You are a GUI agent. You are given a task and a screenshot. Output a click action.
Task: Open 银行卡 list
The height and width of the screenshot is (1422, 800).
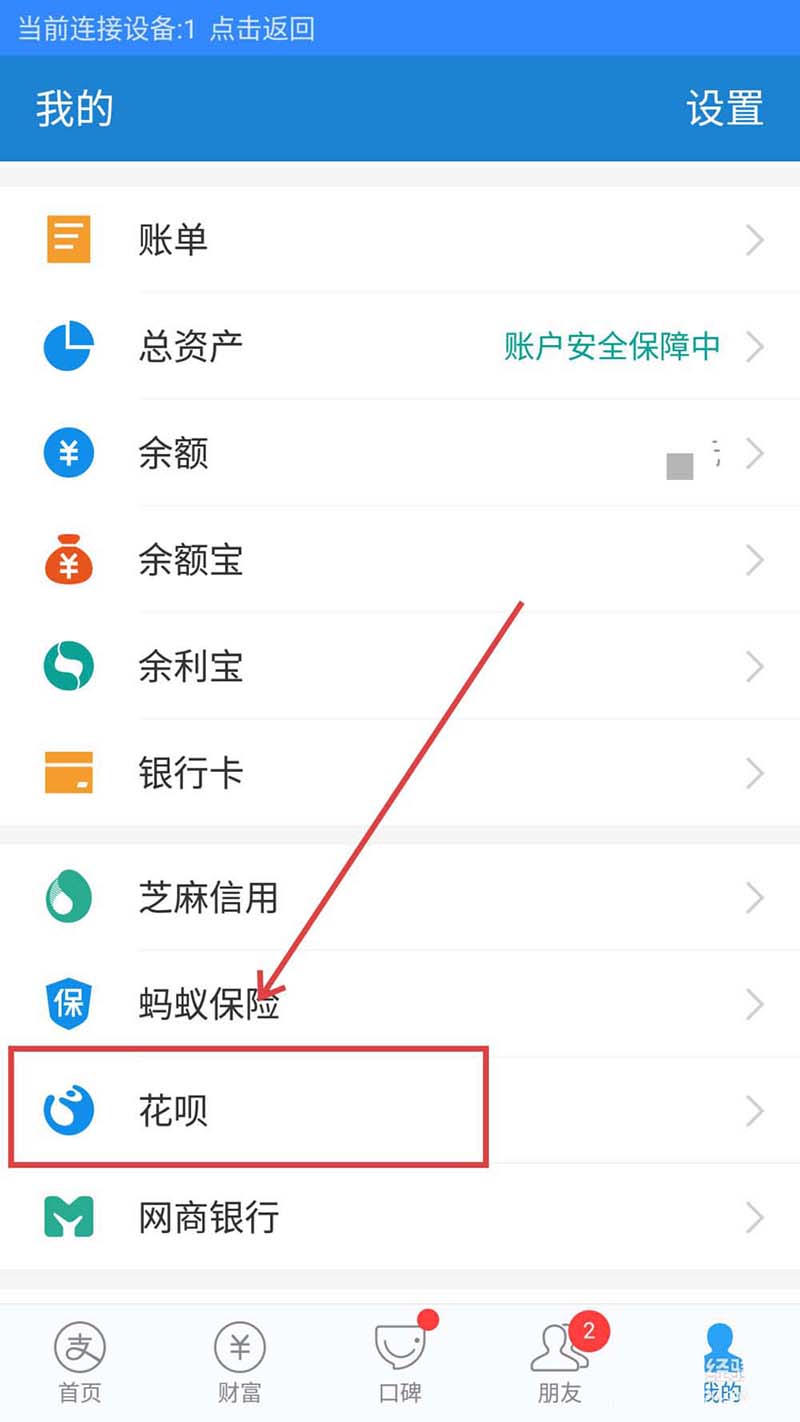[400, 773]
